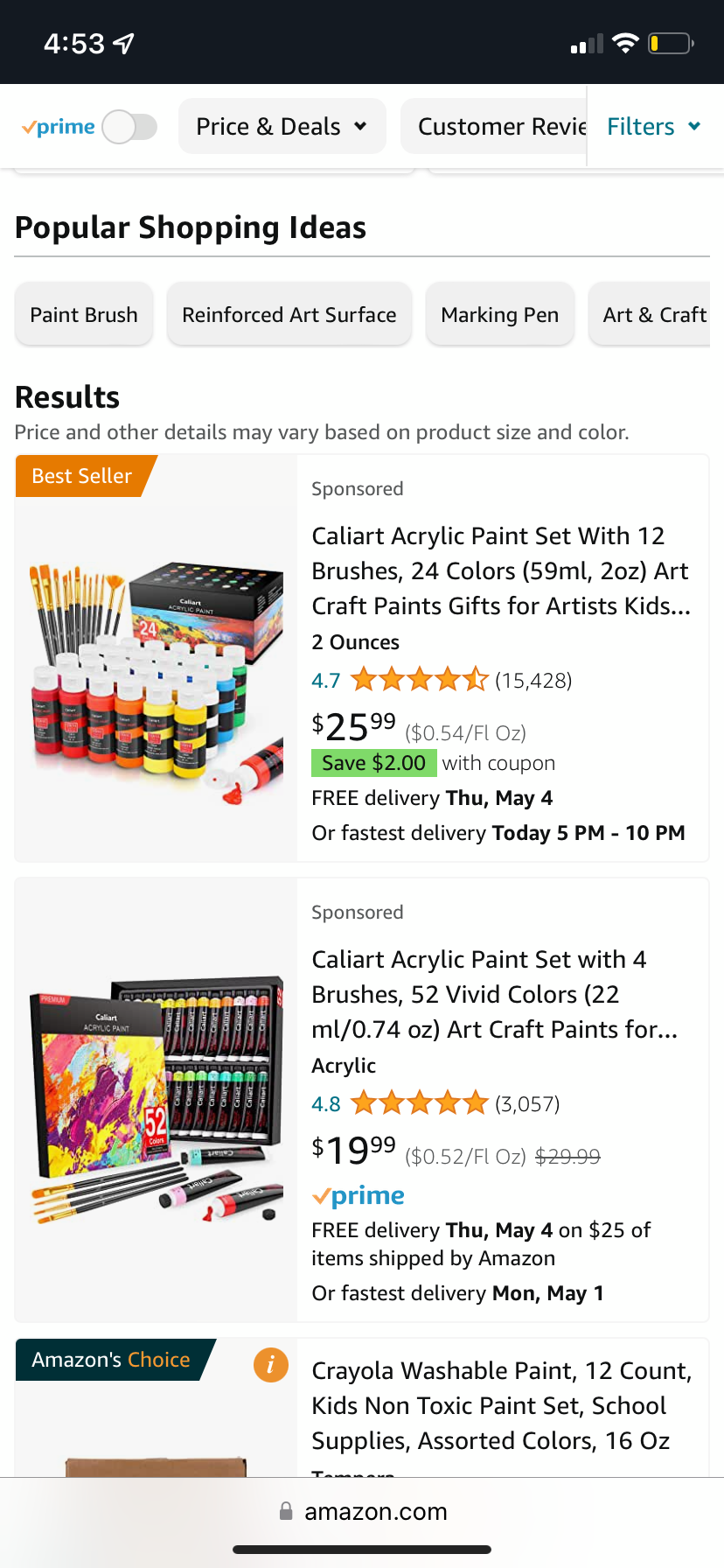Image resolution: width=724 pixels, height=1568 pixels.
Task: Expand the Price & Deals dropdown
Action: (282, 127)
